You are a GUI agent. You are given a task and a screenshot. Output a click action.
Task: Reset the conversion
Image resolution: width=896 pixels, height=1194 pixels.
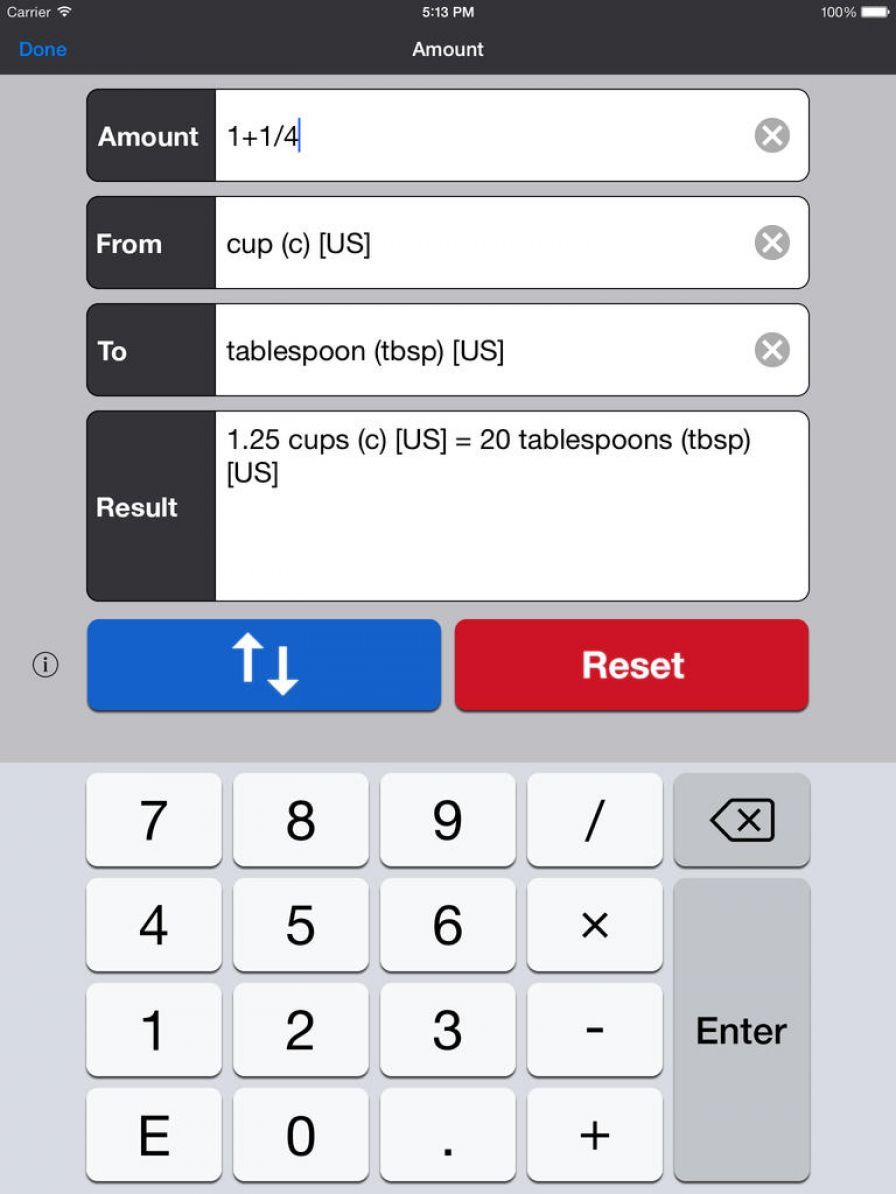coord(631,665)
